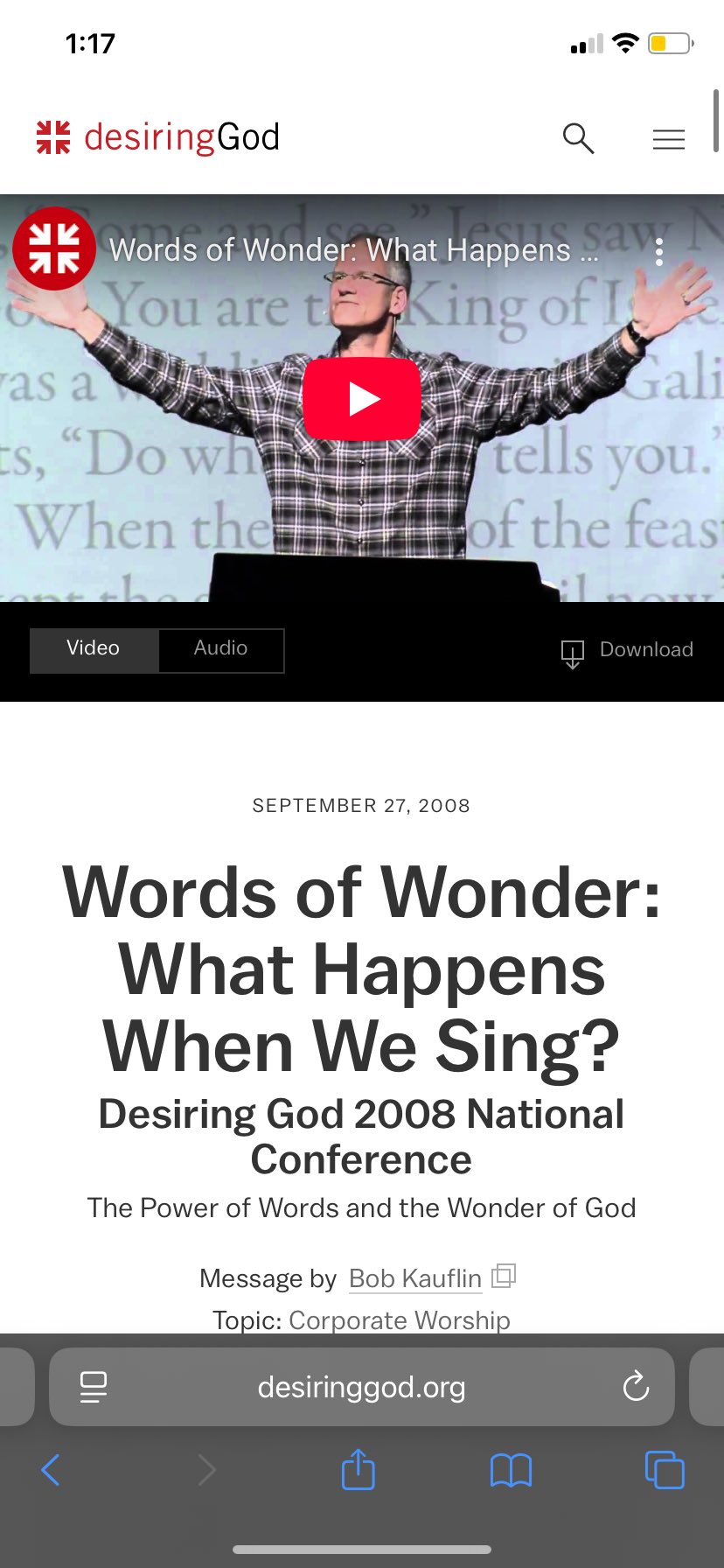The height and width of the screenshot is (1568, 724).
Task: Go to the desiringGod homepage logo
Action: [158, 137]
